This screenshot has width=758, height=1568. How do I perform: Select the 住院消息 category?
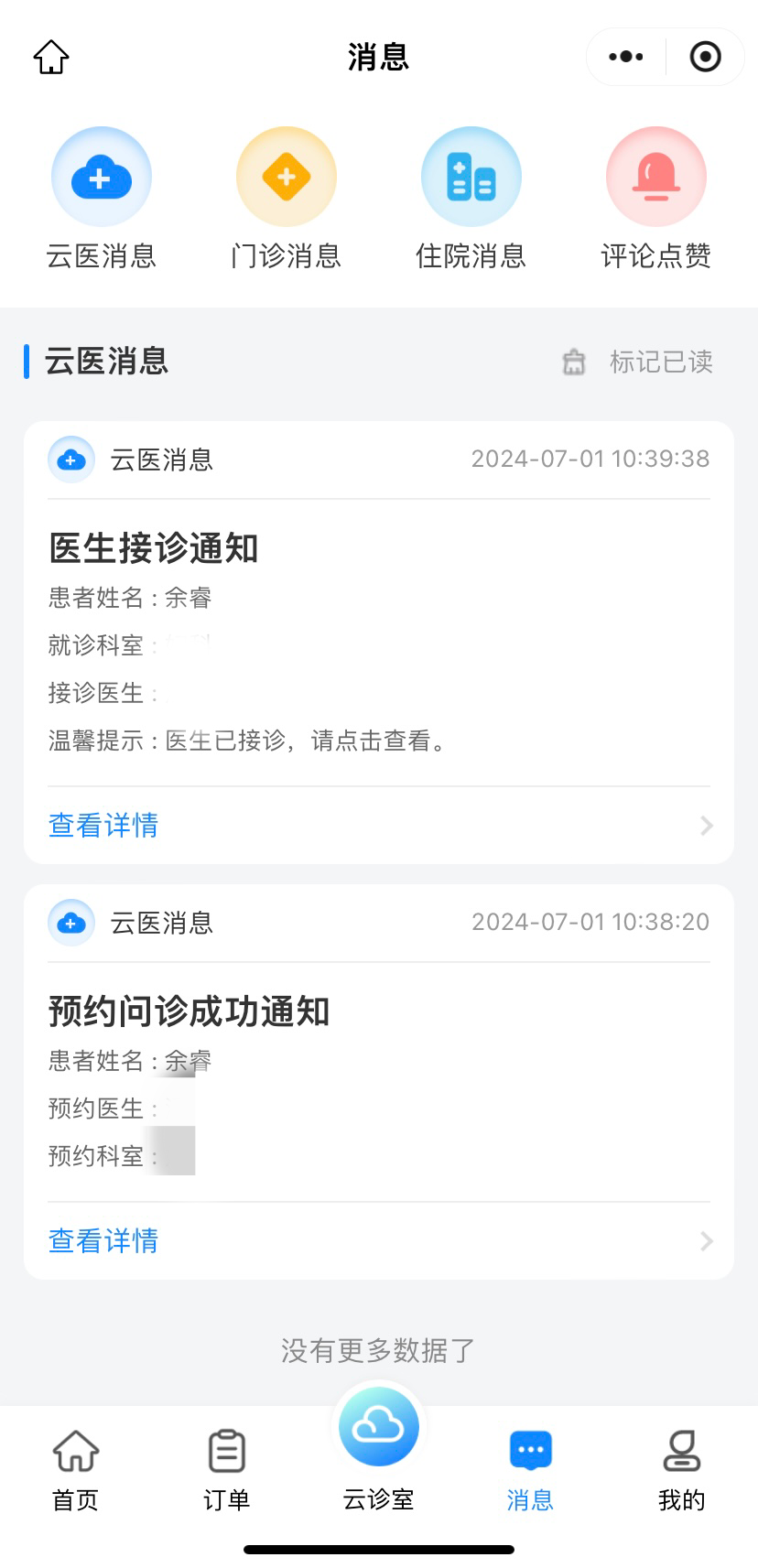pos(471,199)
